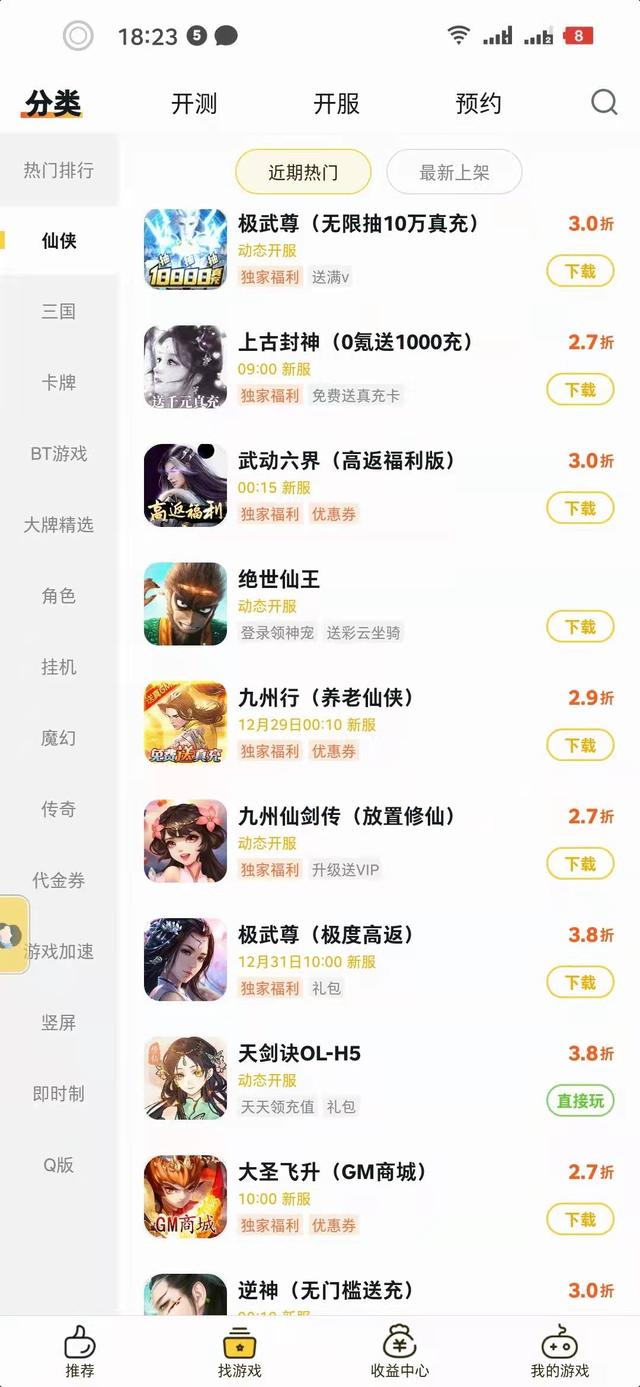Screen dimensions: 640x1387
Task: Choose the 三国 category in sidebar
Action: pos(59,311)
